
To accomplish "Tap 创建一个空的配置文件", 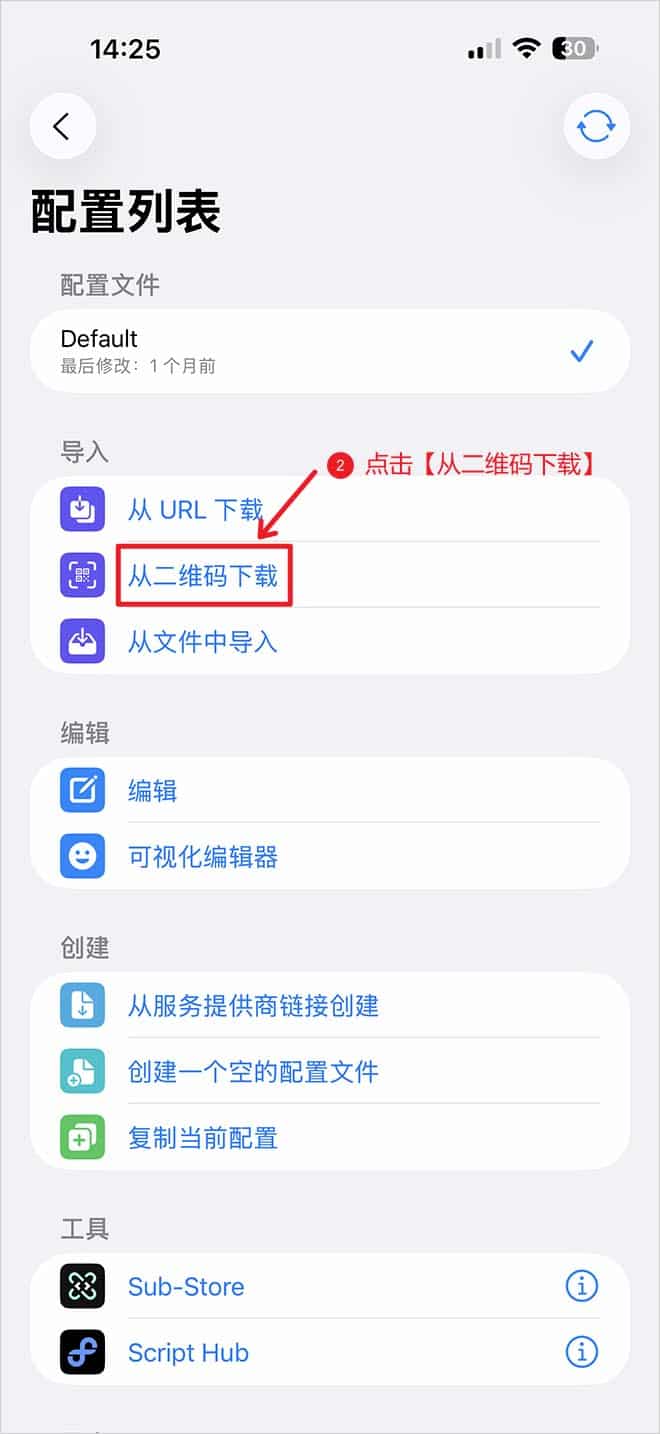I will (x=253, y=1072).
